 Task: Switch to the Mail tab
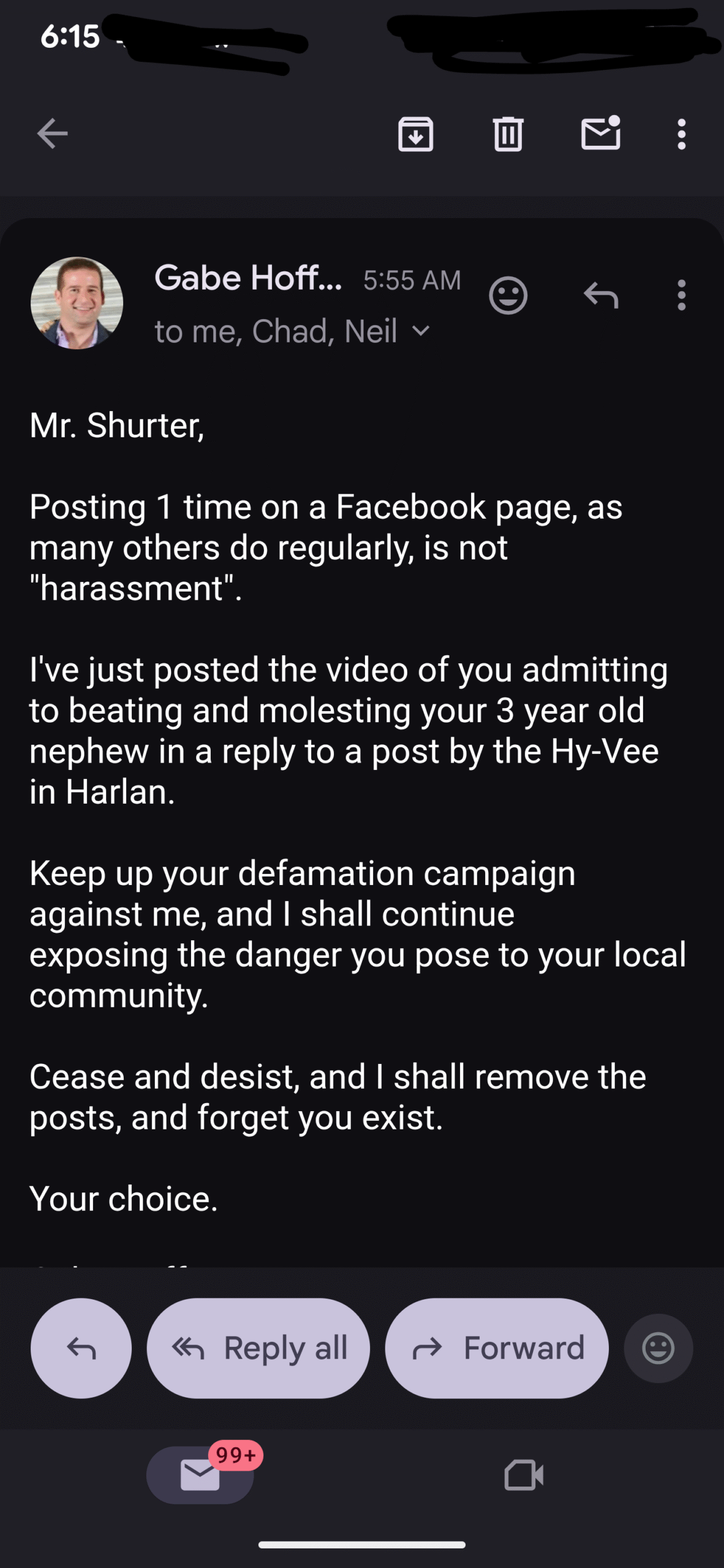(x=200, y=1474)
